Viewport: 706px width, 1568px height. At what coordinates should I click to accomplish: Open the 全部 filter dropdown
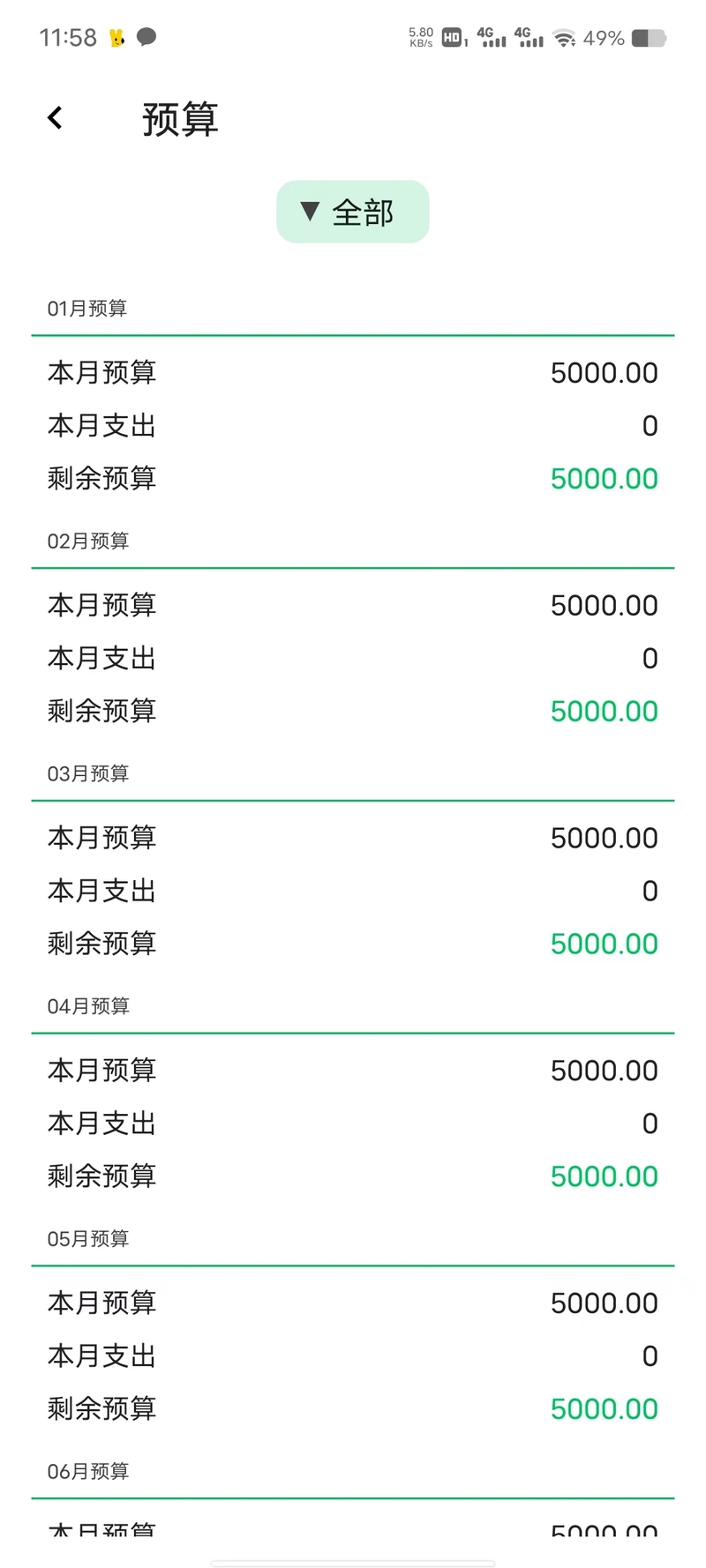[x=353, y=212]
